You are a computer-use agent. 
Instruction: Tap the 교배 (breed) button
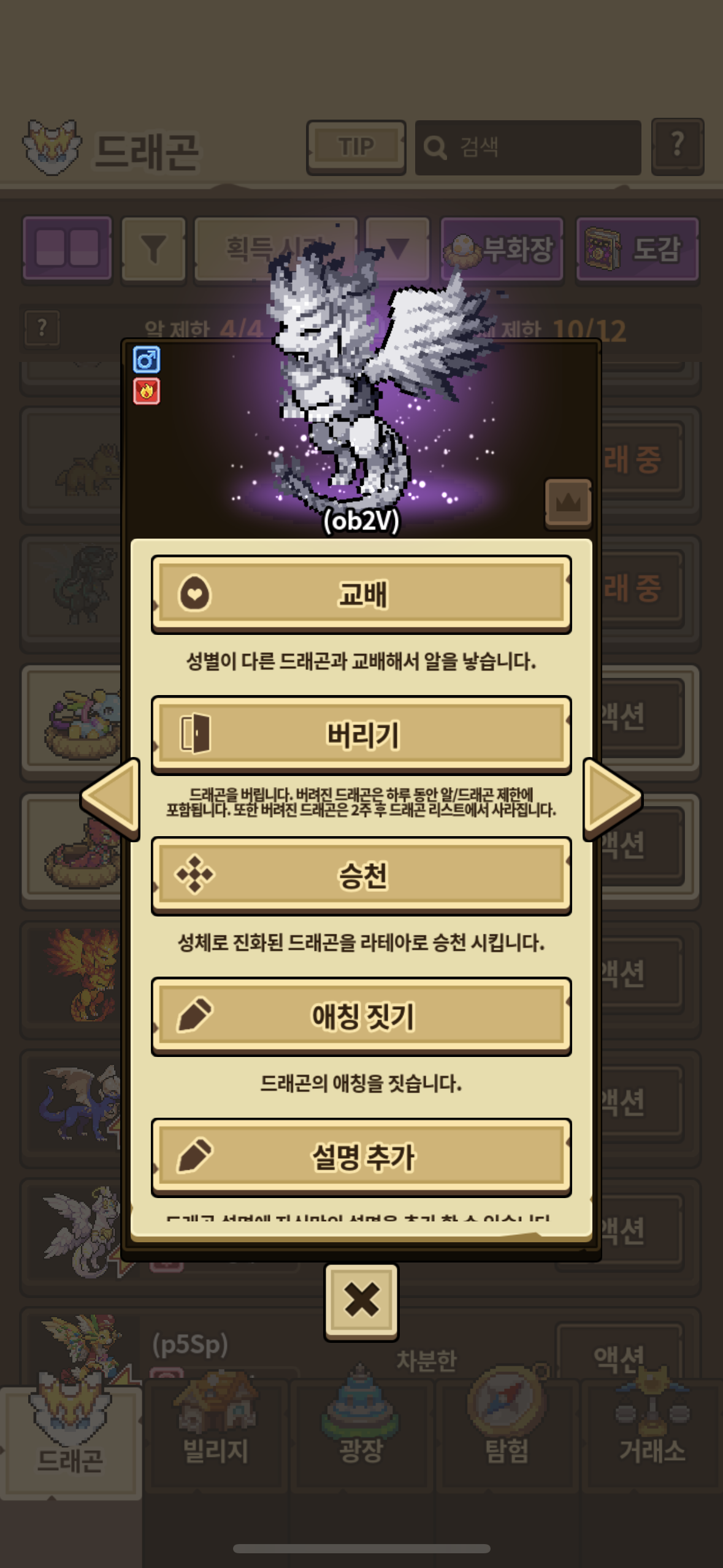[x=361, y=594]
